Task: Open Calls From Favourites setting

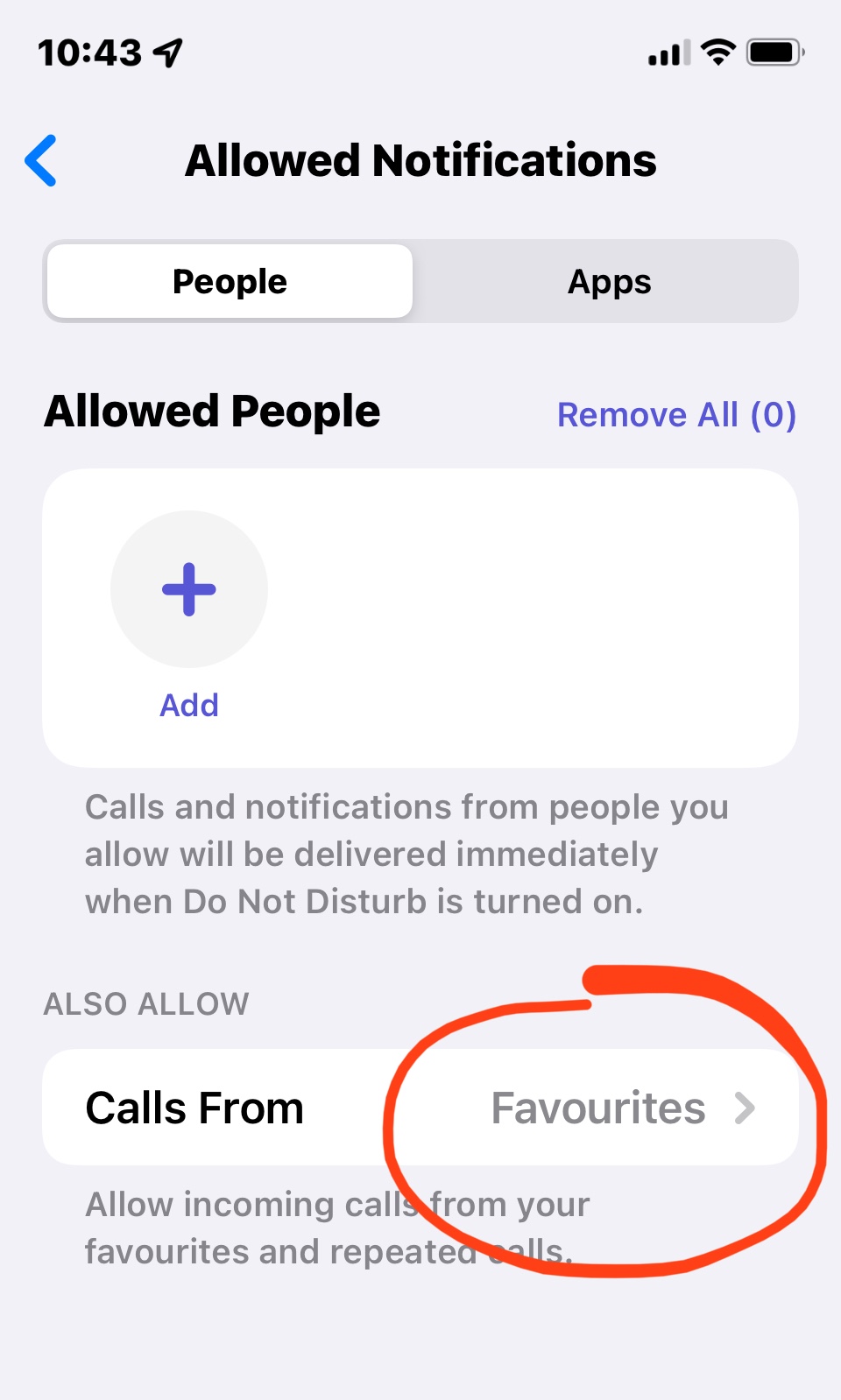Action: 420,1108
